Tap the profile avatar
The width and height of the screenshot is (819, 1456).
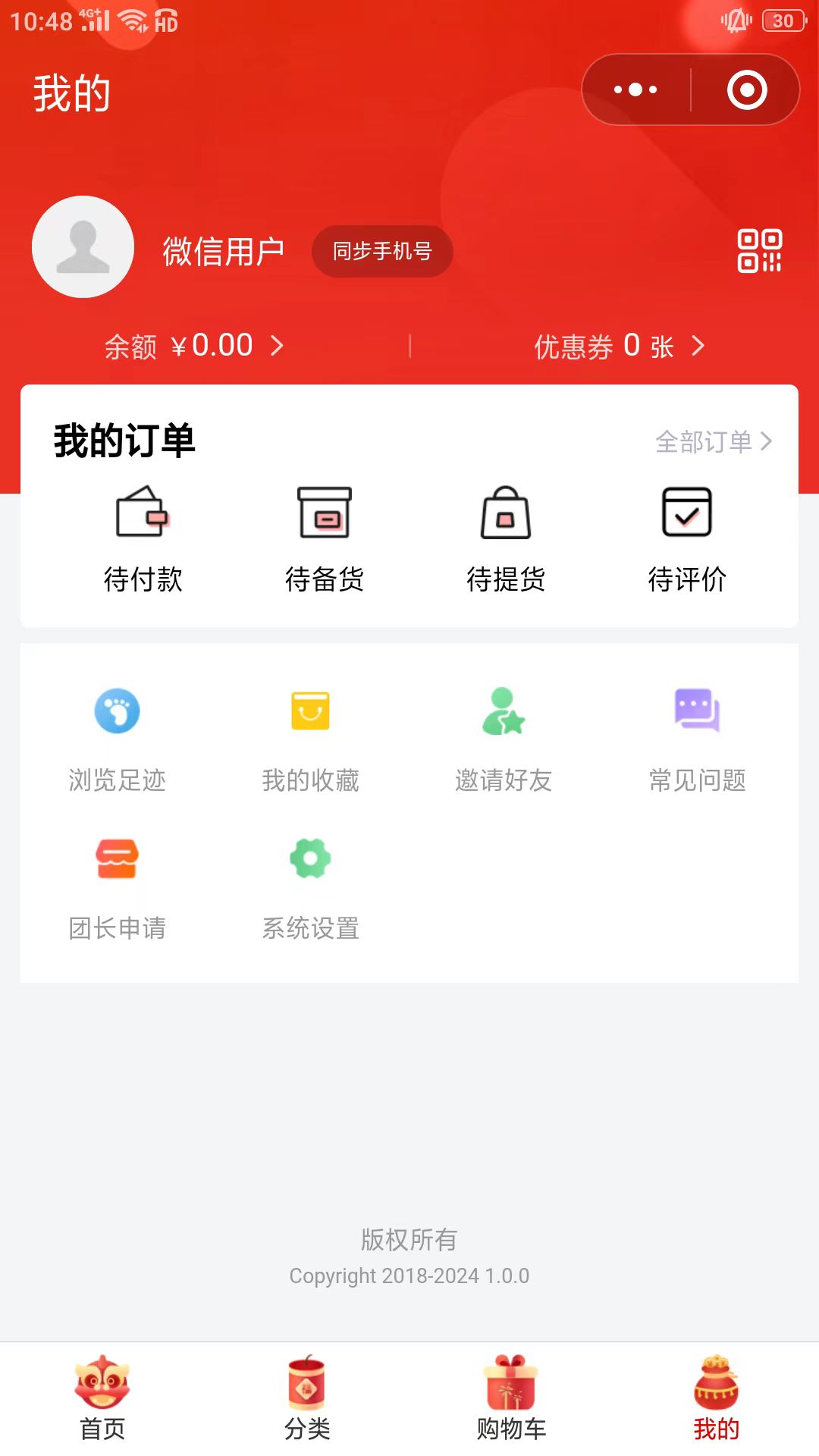point(83,247)
